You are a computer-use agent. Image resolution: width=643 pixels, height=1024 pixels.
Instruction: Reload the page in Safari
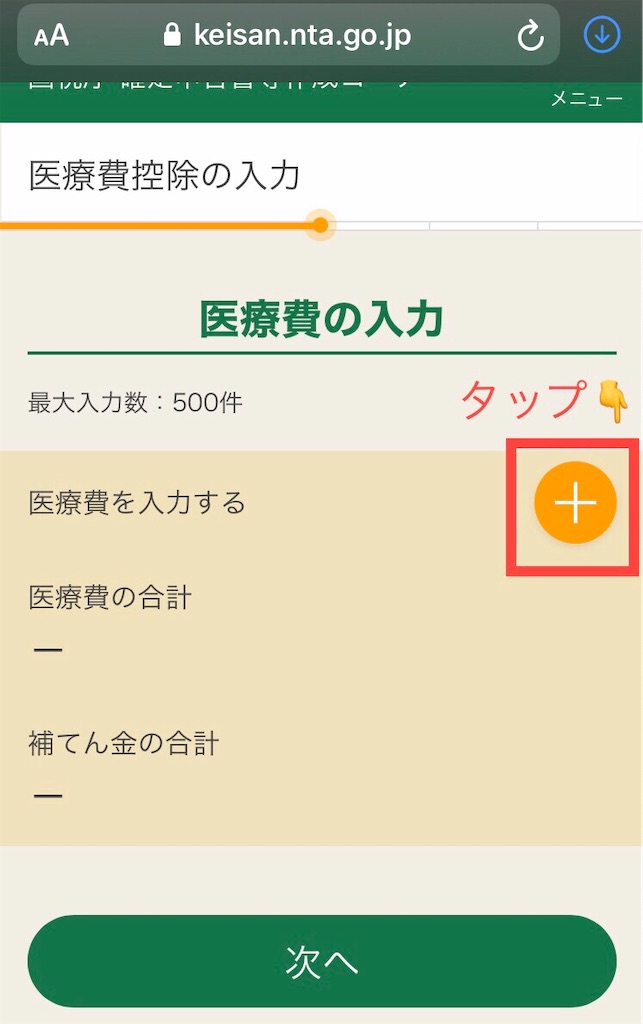pos(530,37)
